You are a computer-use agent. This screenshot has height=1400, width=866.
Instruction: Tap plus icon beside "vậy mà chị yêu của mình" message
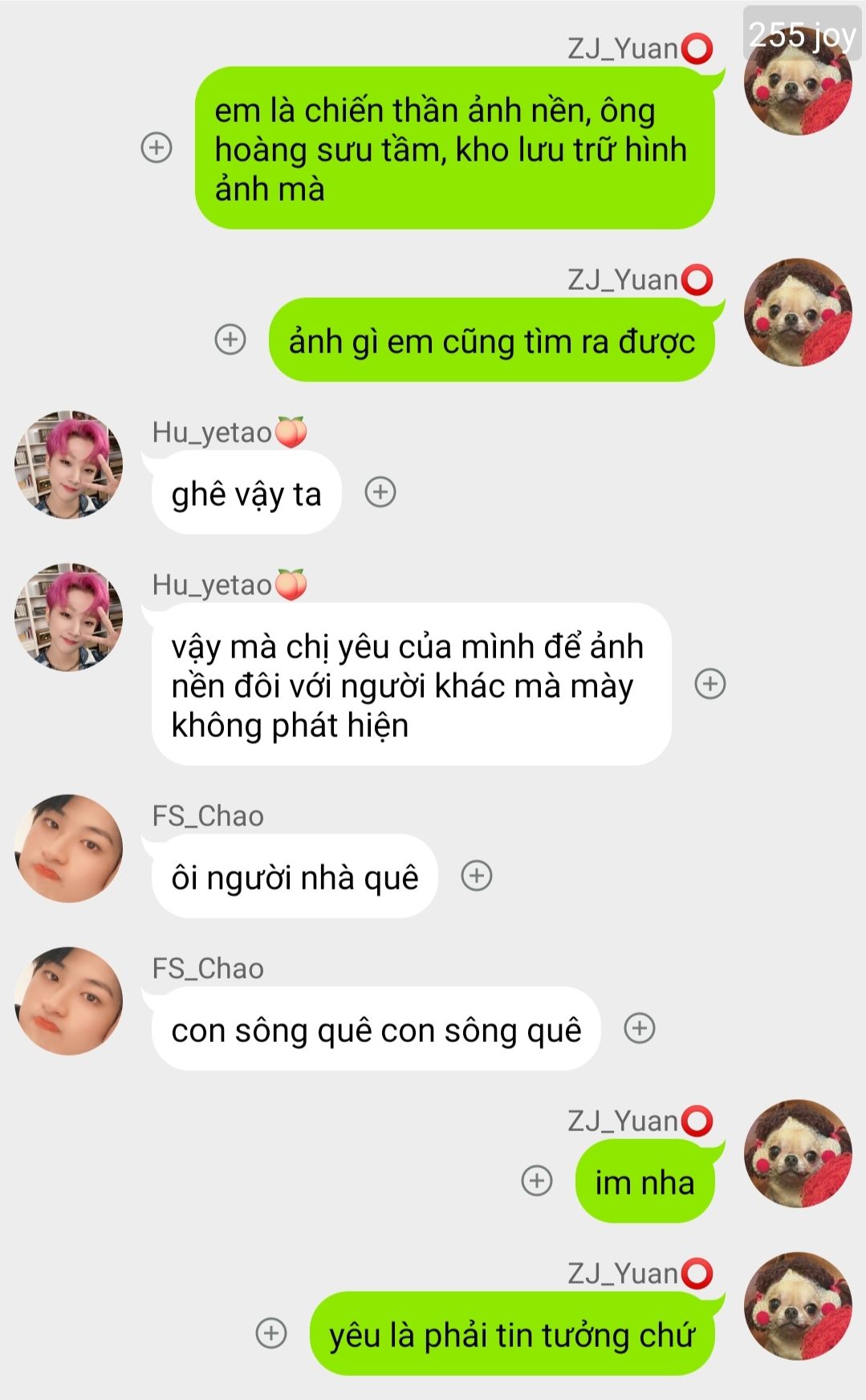(x=710, y=684)
